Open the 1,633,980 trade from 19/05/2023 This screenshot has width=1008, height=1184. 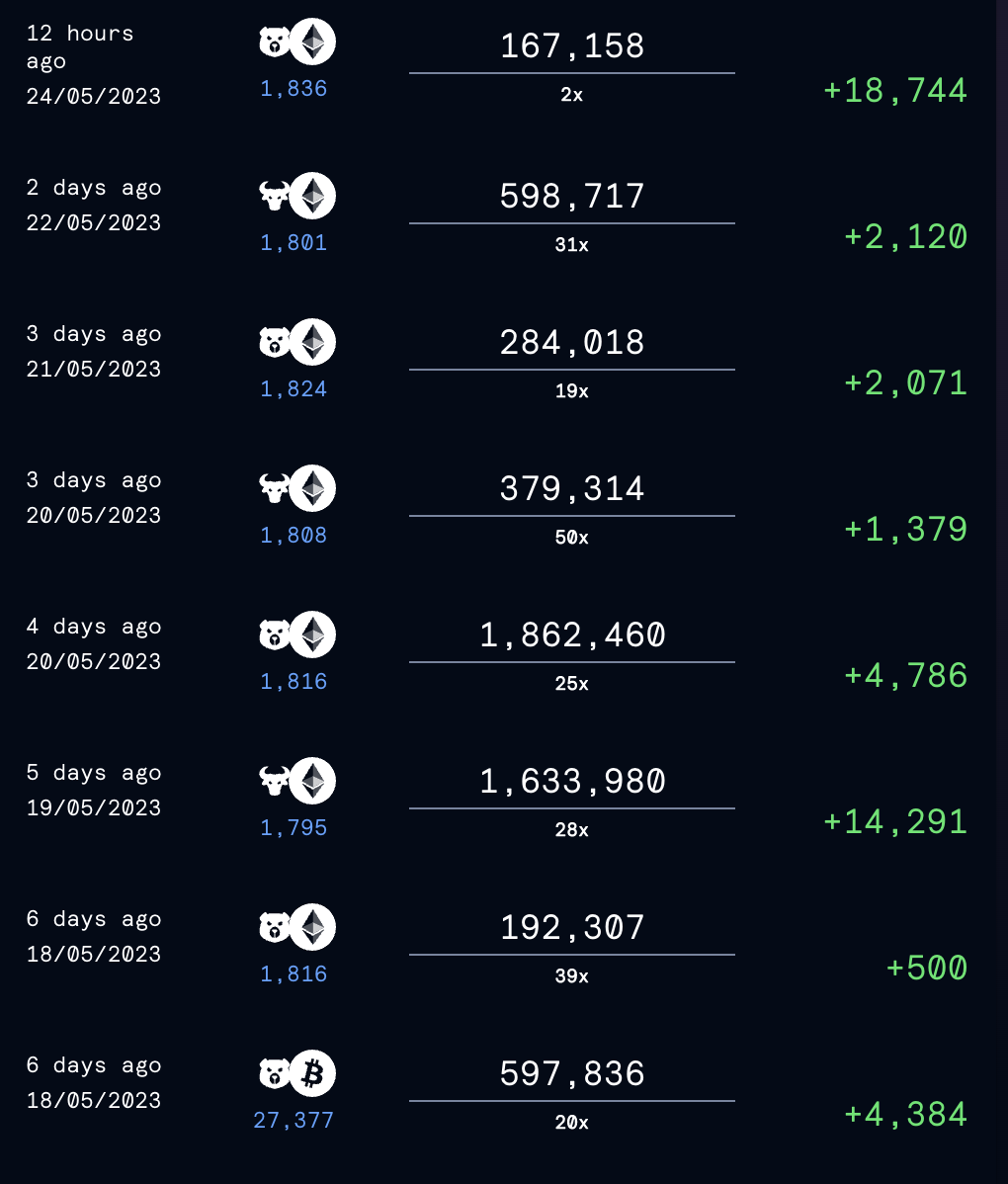tap(571, 782)
